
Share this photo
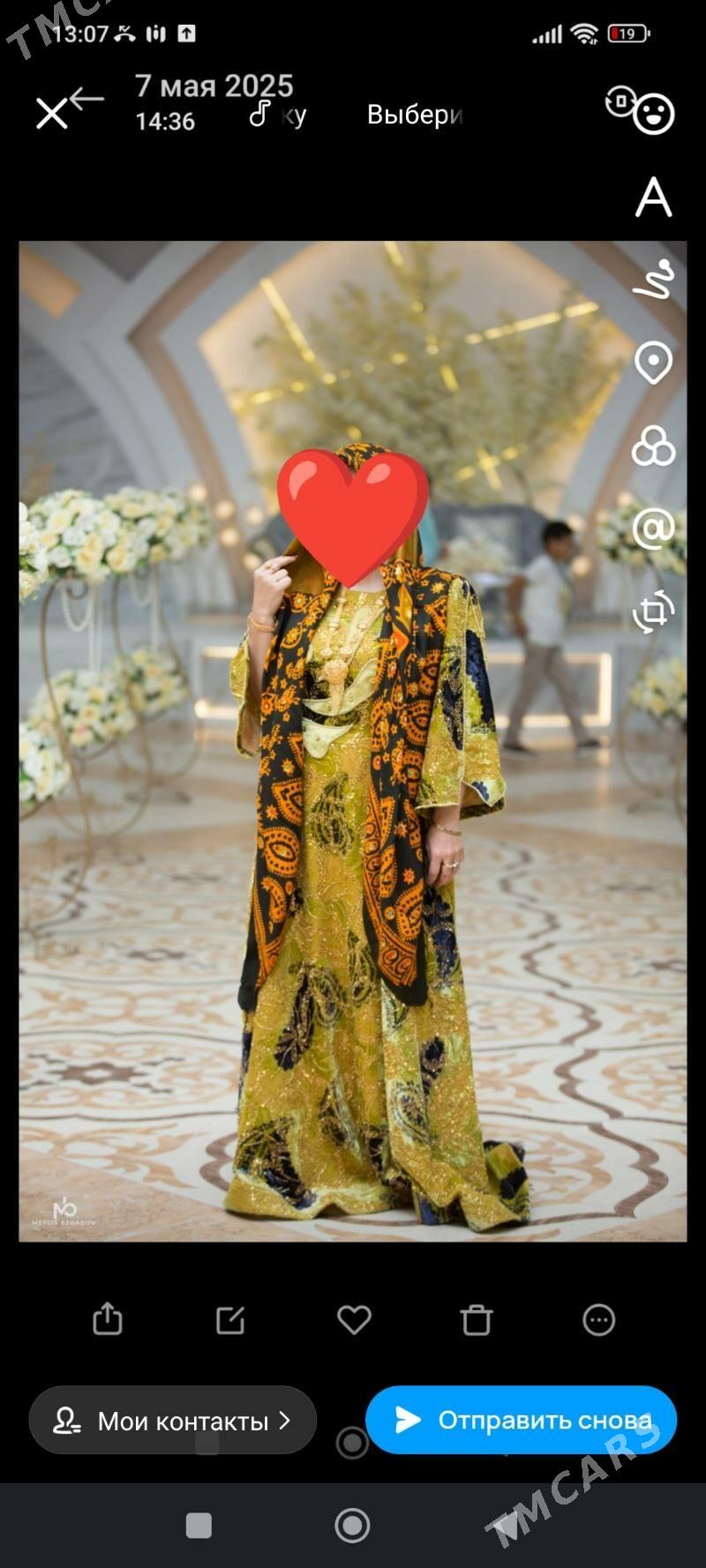point(108,1319)
